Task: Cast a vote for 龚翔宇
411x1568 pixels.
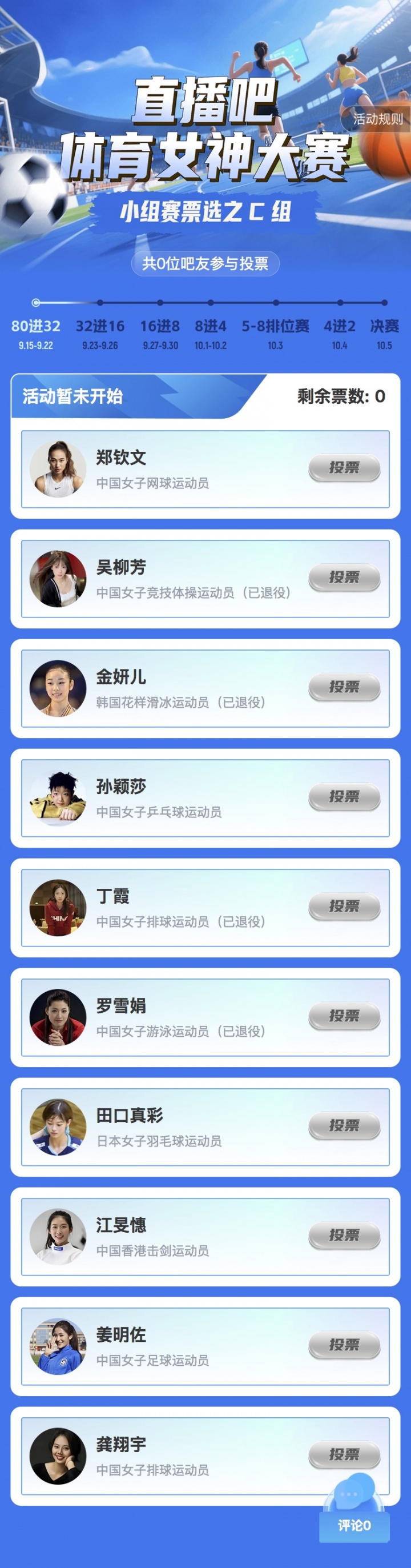Action: 344,1454
